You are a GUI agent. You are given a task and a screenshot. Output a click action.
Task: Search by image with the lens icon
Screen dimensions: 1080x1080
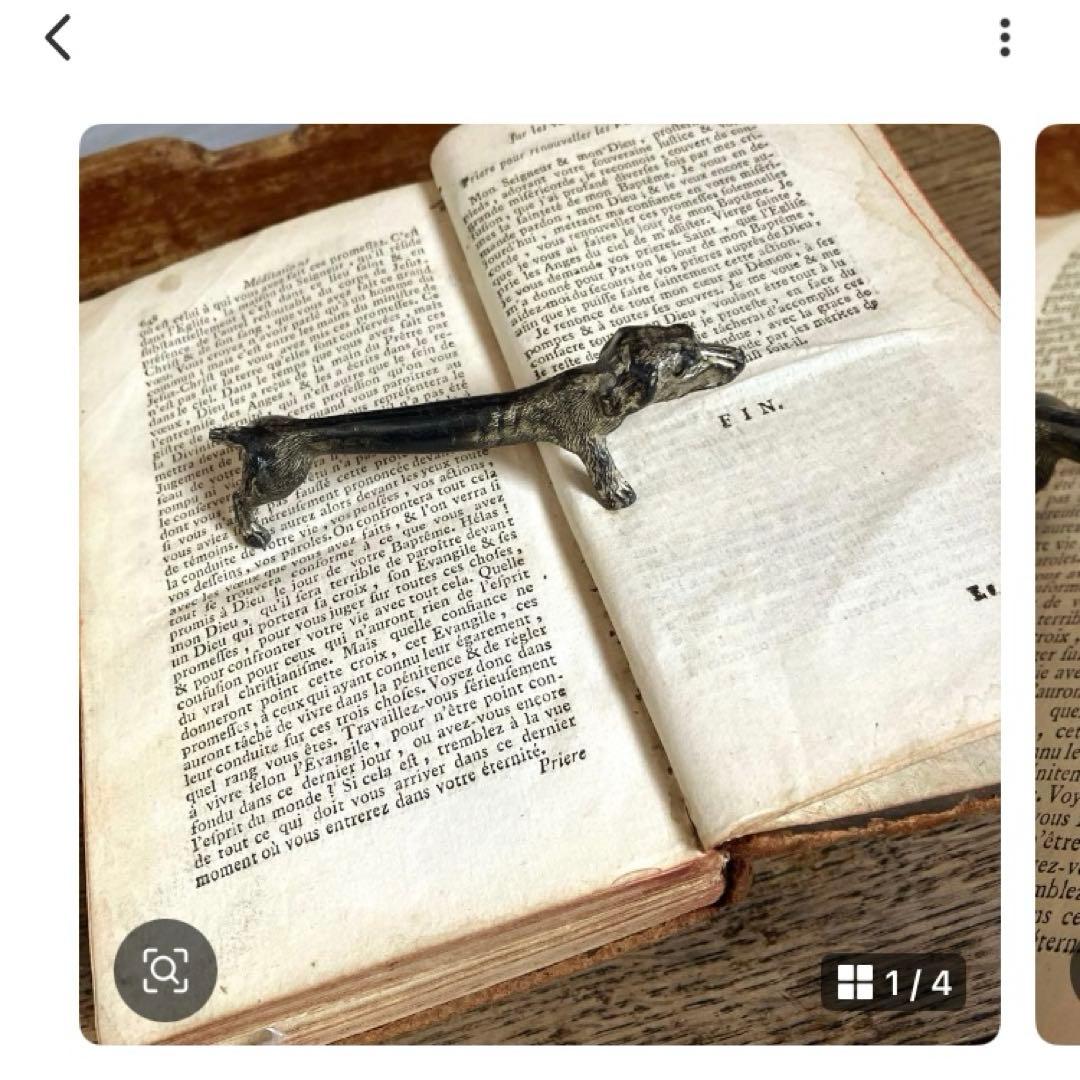[x=165, y=969]
